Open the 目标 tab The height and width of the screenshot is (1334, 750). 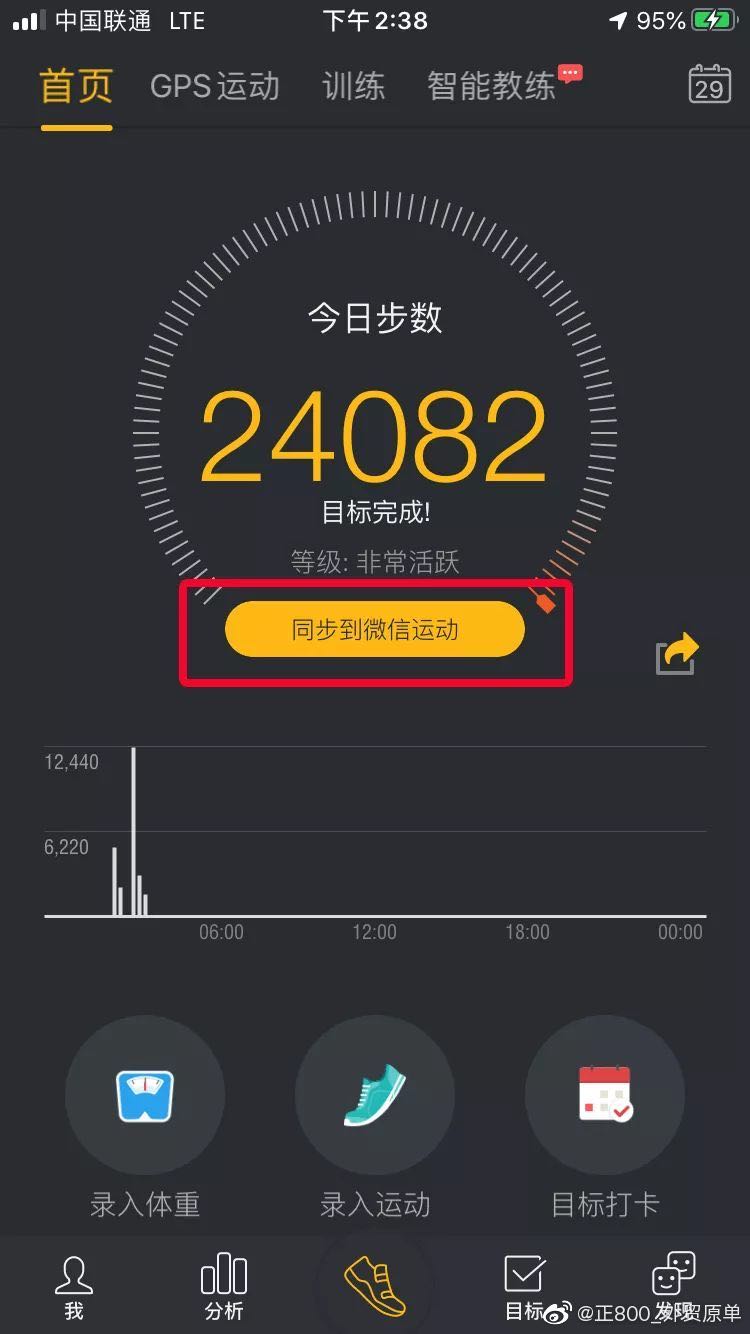pyautogui.click(x=524, y=1286)
